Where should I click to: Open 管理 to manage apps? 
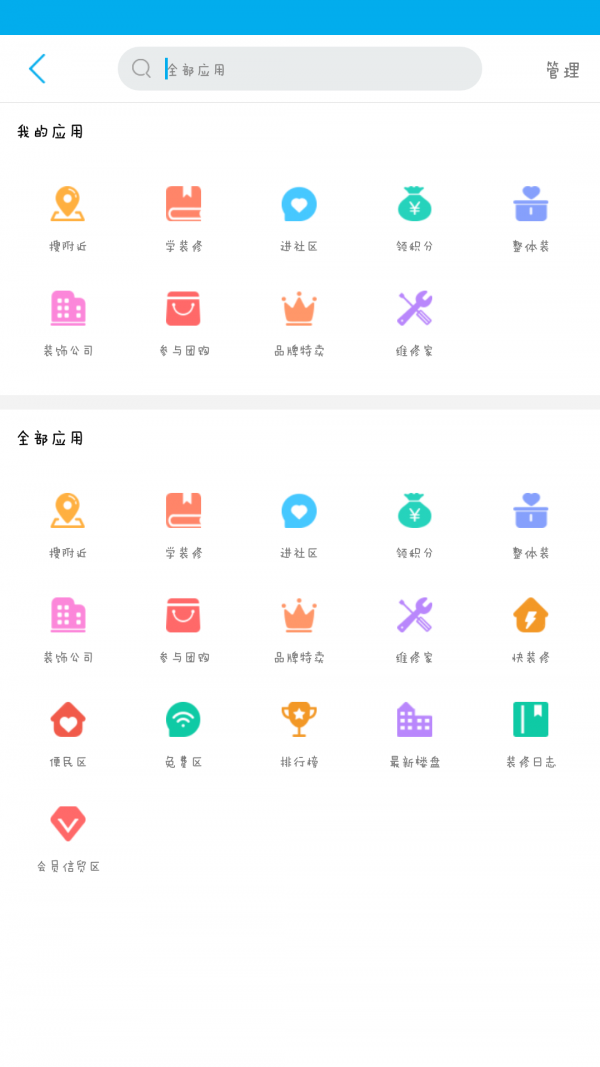(x=562, y=70)
